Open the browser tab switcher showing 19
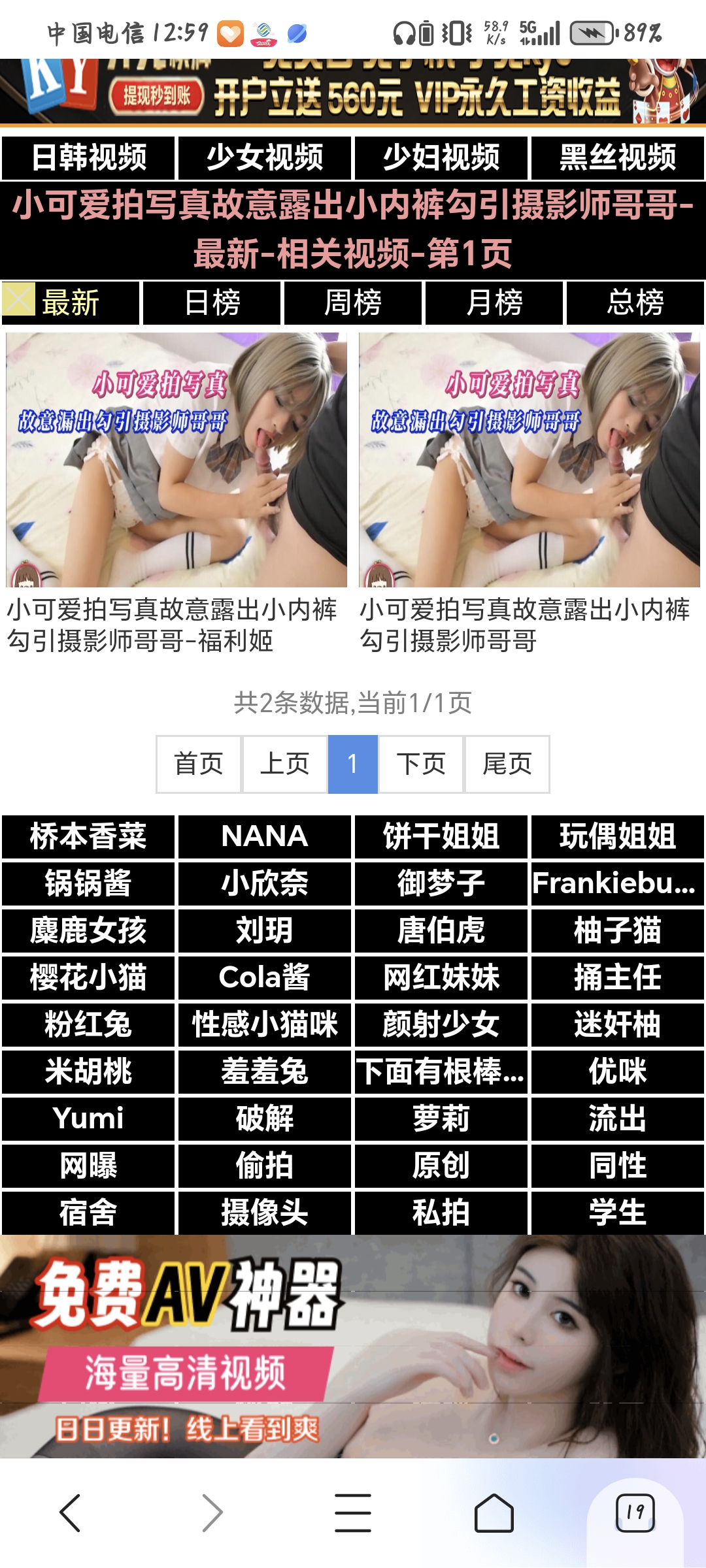The width and height of the screenshot is (706, 1568). point(635,1512)
